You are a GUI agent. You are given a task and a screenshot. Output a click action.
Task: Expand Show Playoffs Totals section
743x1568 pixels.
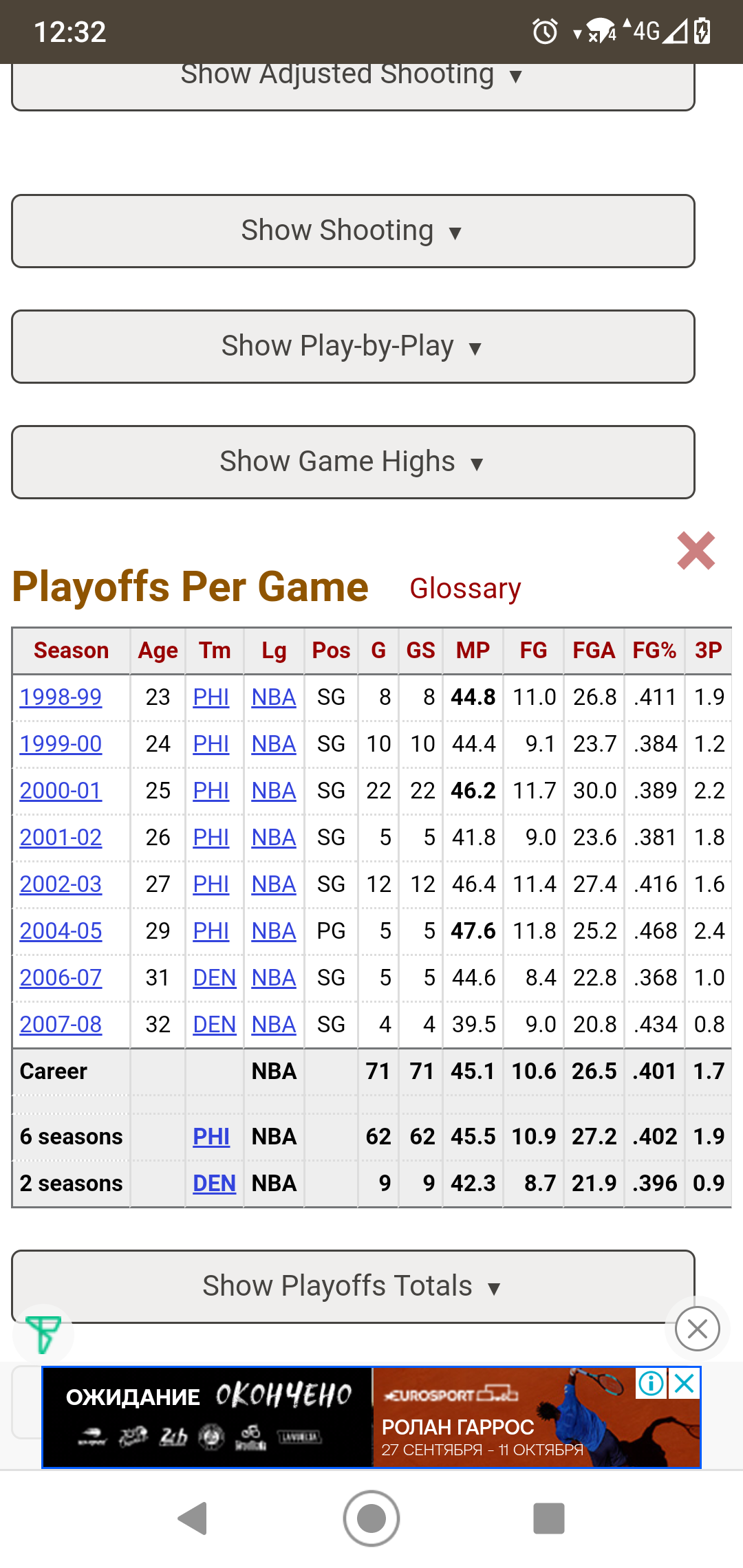pyautogui.click(x=353, y=1286)
